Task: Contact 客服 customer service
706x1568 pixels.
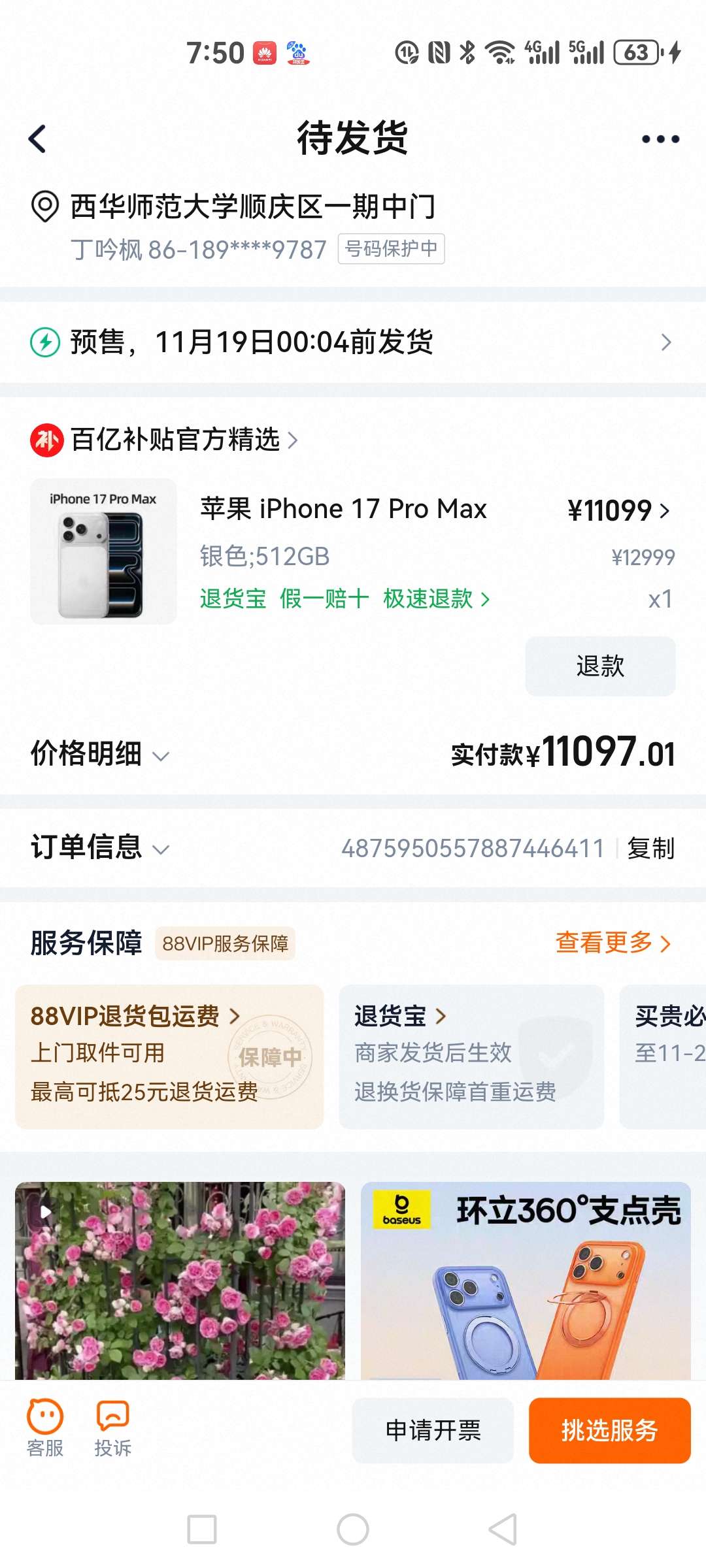Action: [x=44, y=1429]
